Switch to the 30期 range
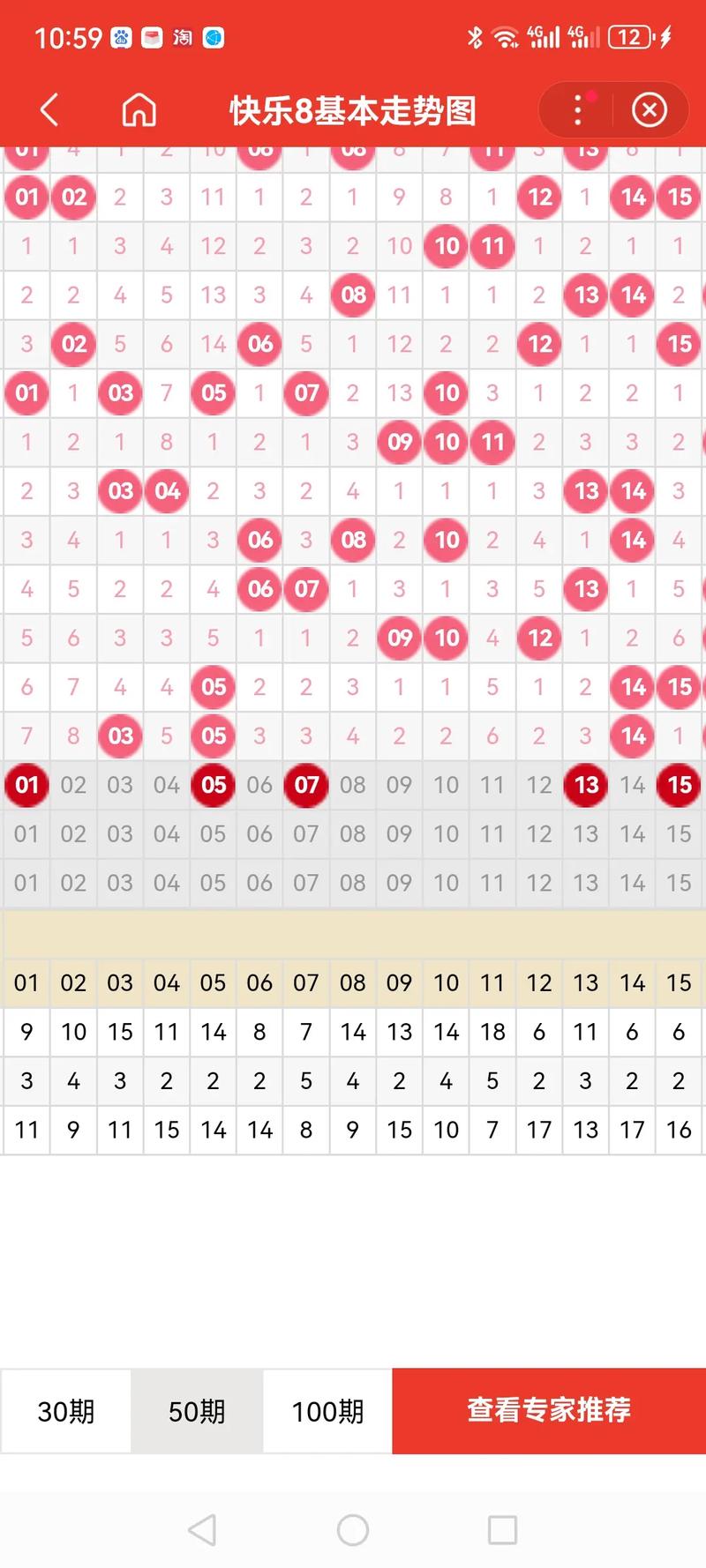 pyautogui.click(x=66, y=1411)
